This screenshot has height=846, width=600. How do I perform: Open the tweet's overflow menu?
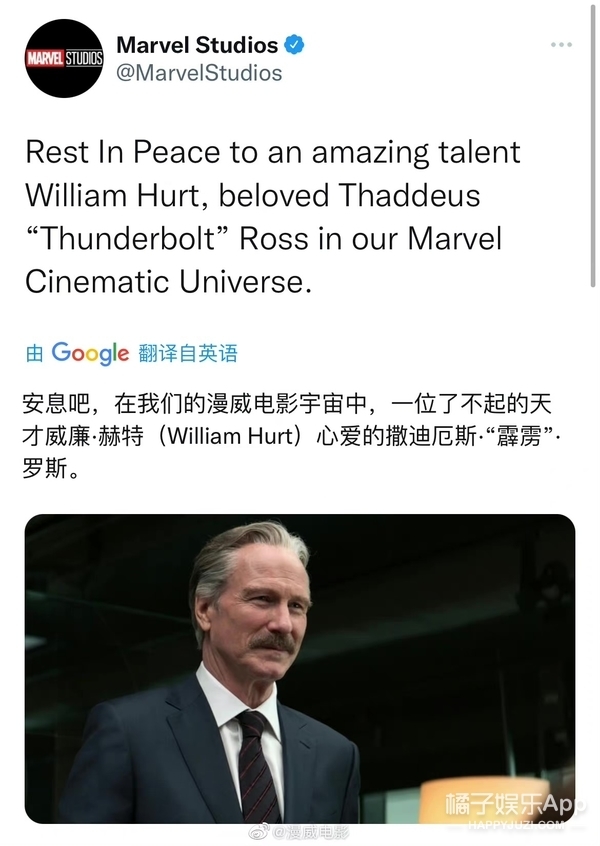point(562,47)
